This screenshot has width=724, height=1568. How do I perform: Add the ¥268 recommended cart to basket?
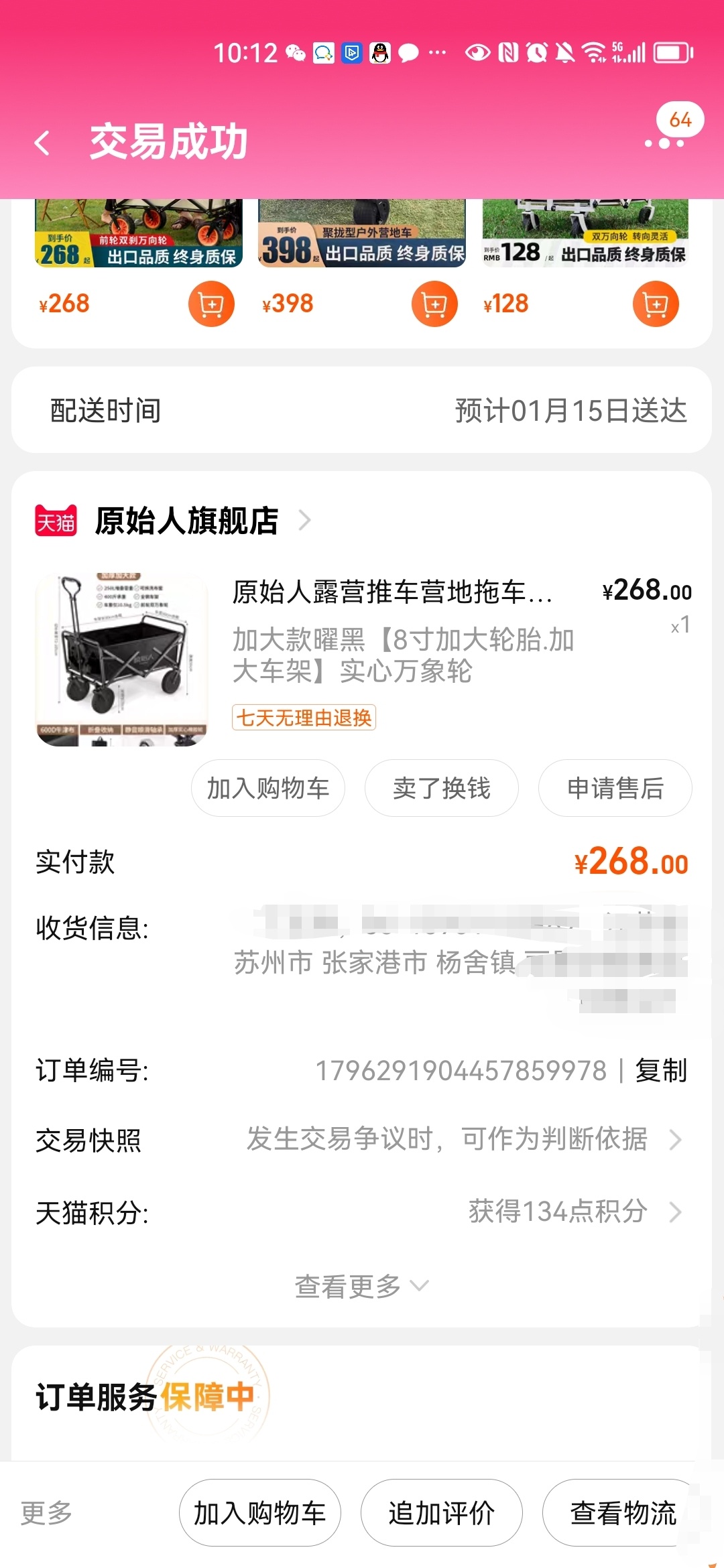[x=211, y=304]
